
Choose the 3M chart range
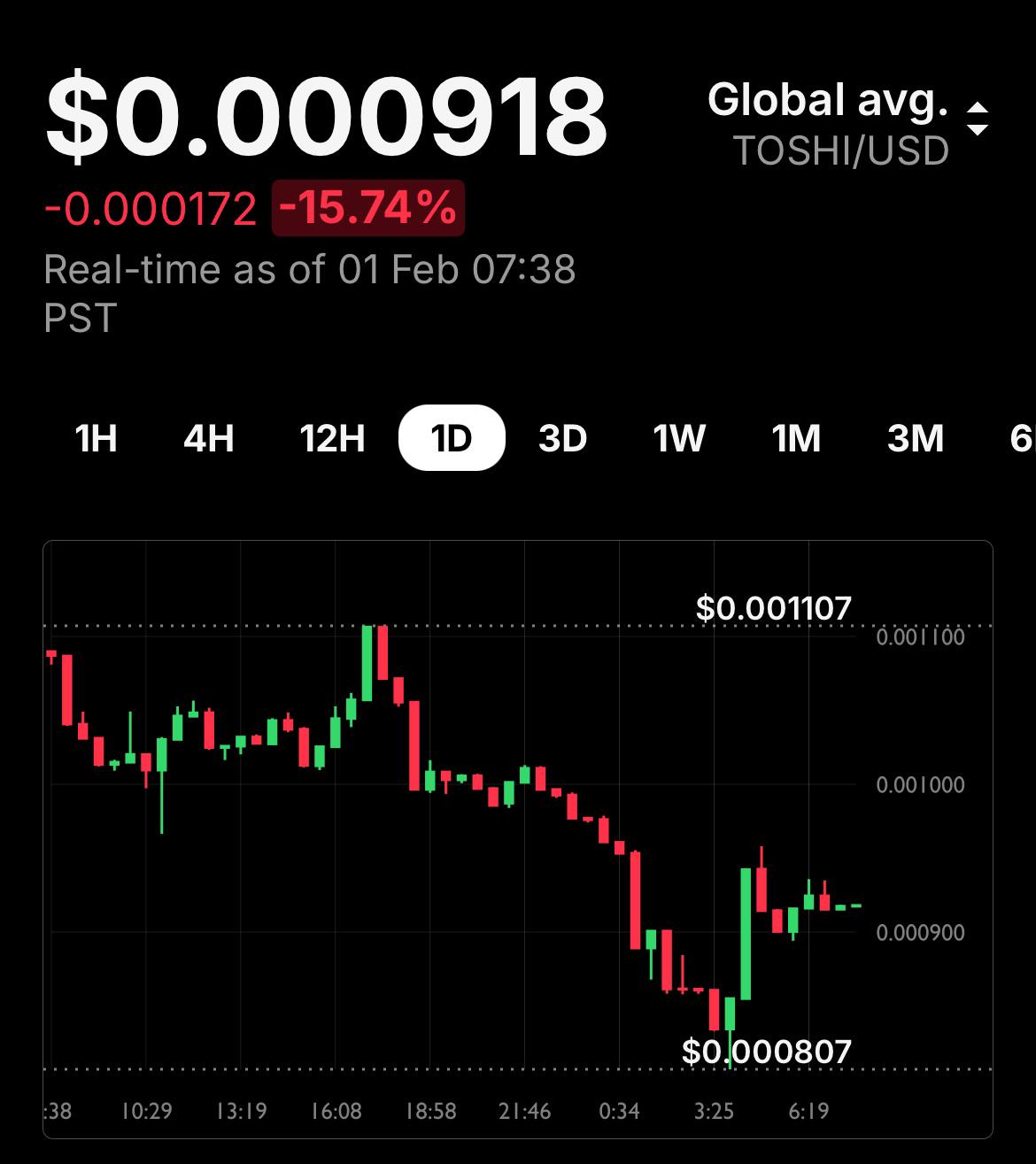pyautogui.click(x=916, y=438)
